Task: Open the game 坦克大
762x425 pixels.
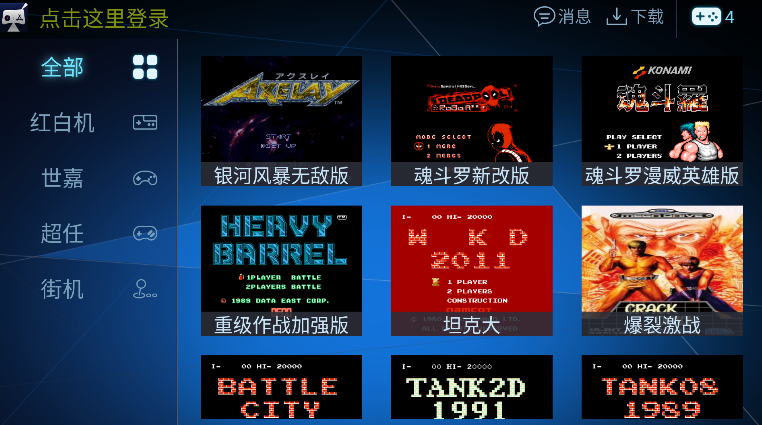Action: click(x=471, y=270)
